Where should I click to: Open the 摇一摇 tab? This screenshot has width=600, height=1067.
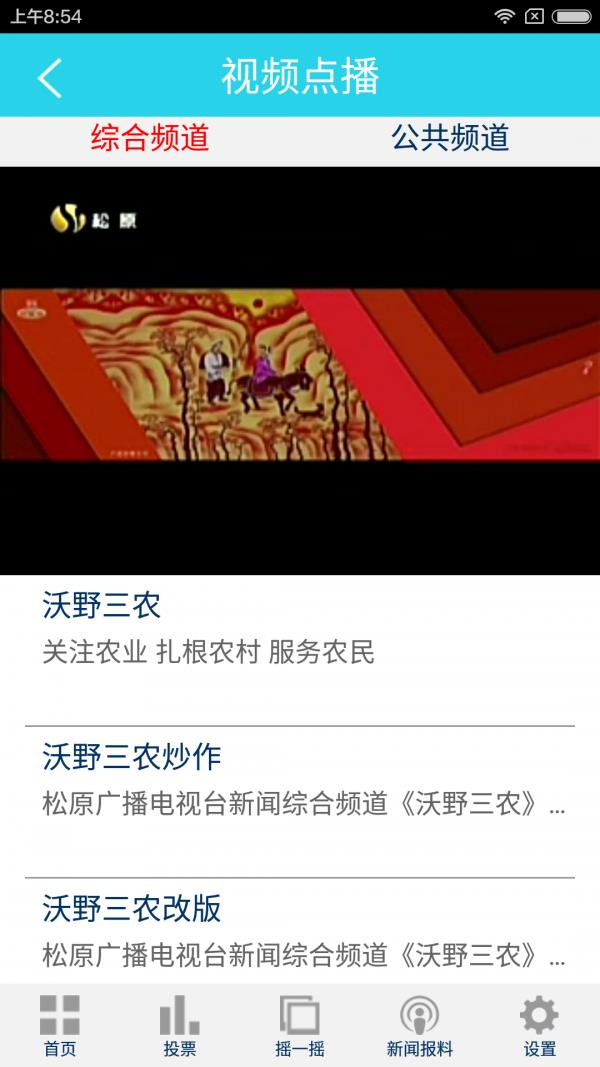pos(300,1026)
